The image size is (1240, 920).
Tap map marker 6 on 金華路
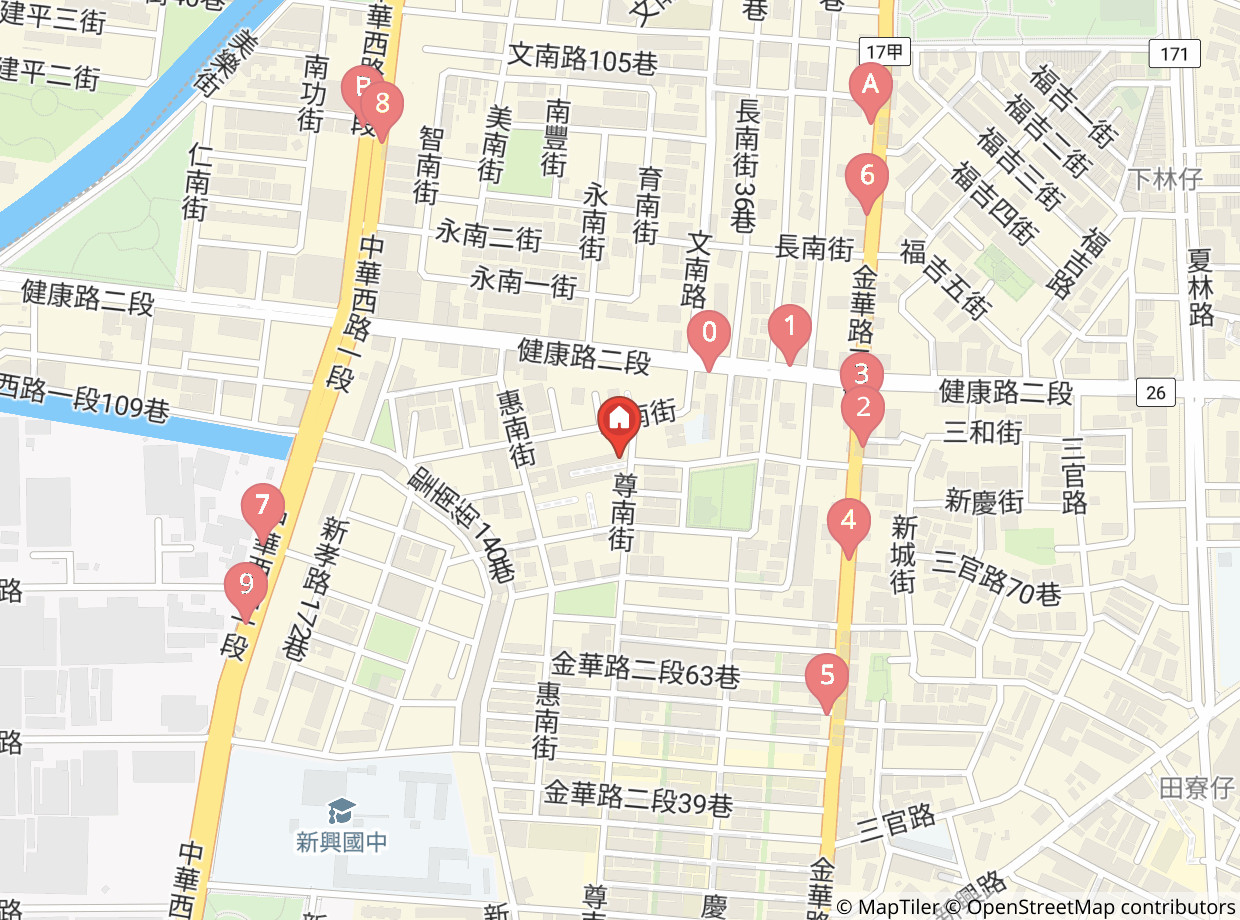(866, 177)
